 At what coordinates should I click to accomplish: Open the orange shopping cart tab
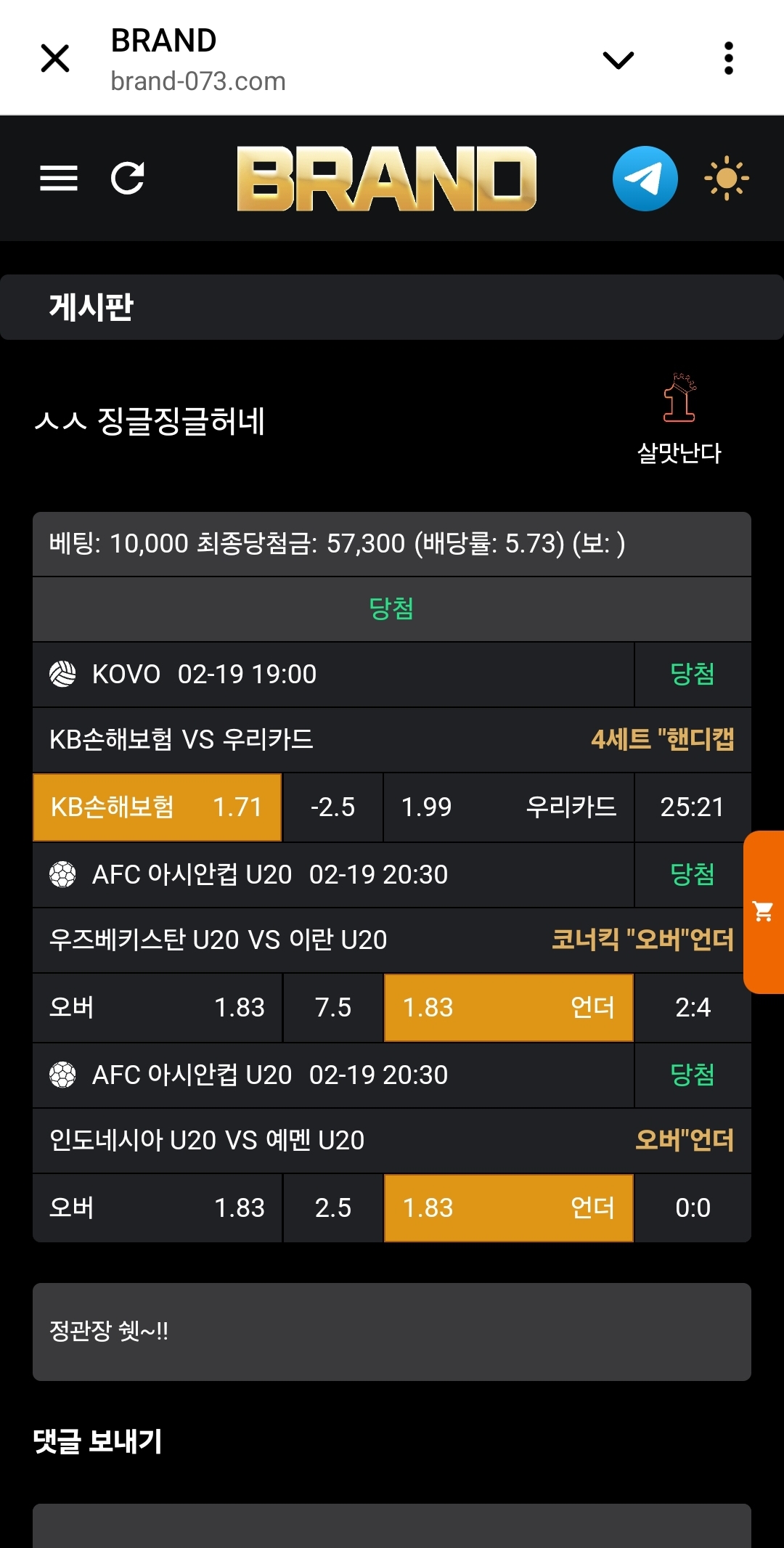click(x=764, y=911)
